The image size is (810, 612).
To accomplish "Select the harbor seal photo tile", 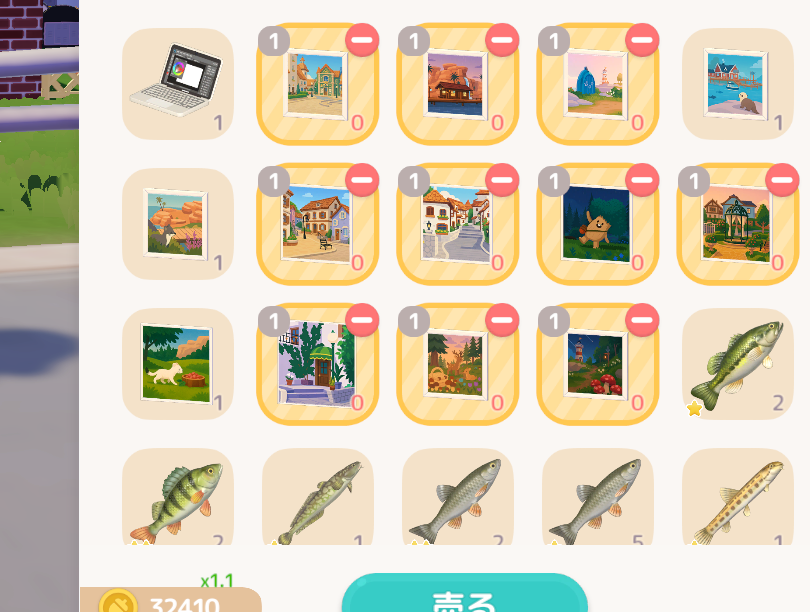I will click(x=737, y=84).
